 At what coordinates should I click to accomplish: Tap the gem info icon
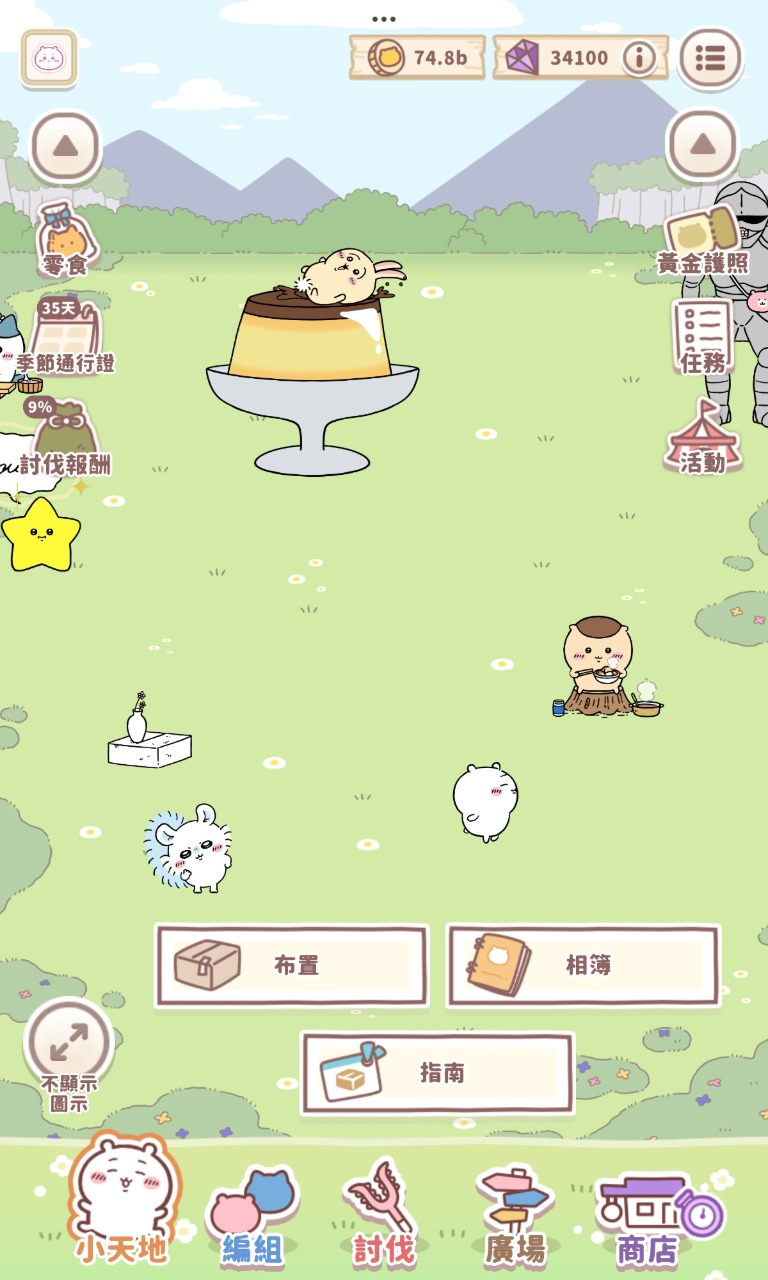tap(638, 58)
